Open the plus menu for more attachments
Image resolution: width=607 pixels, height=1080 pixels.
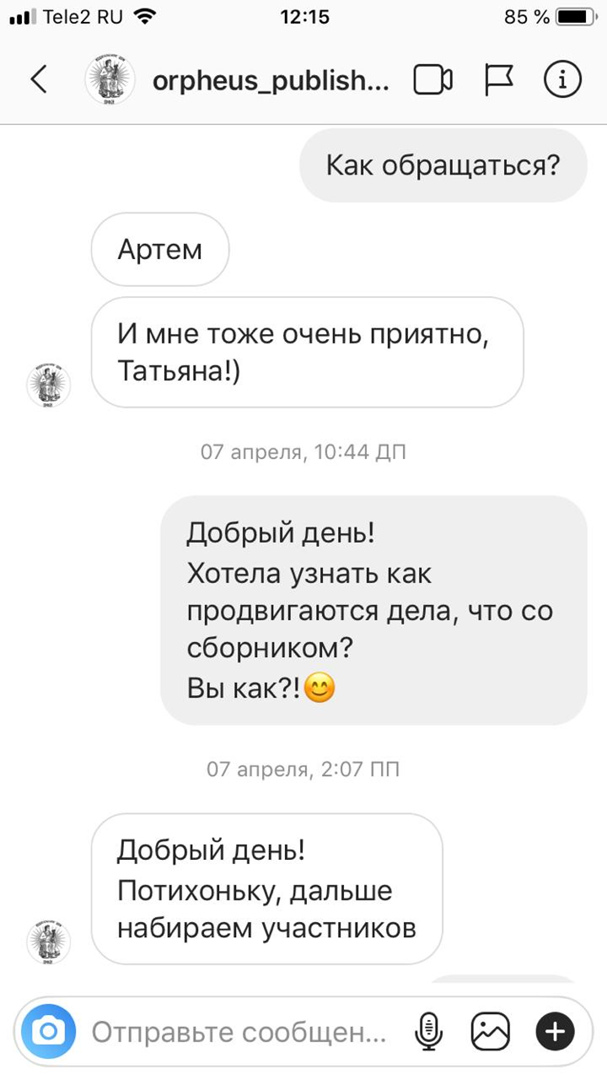(555, 1031)
